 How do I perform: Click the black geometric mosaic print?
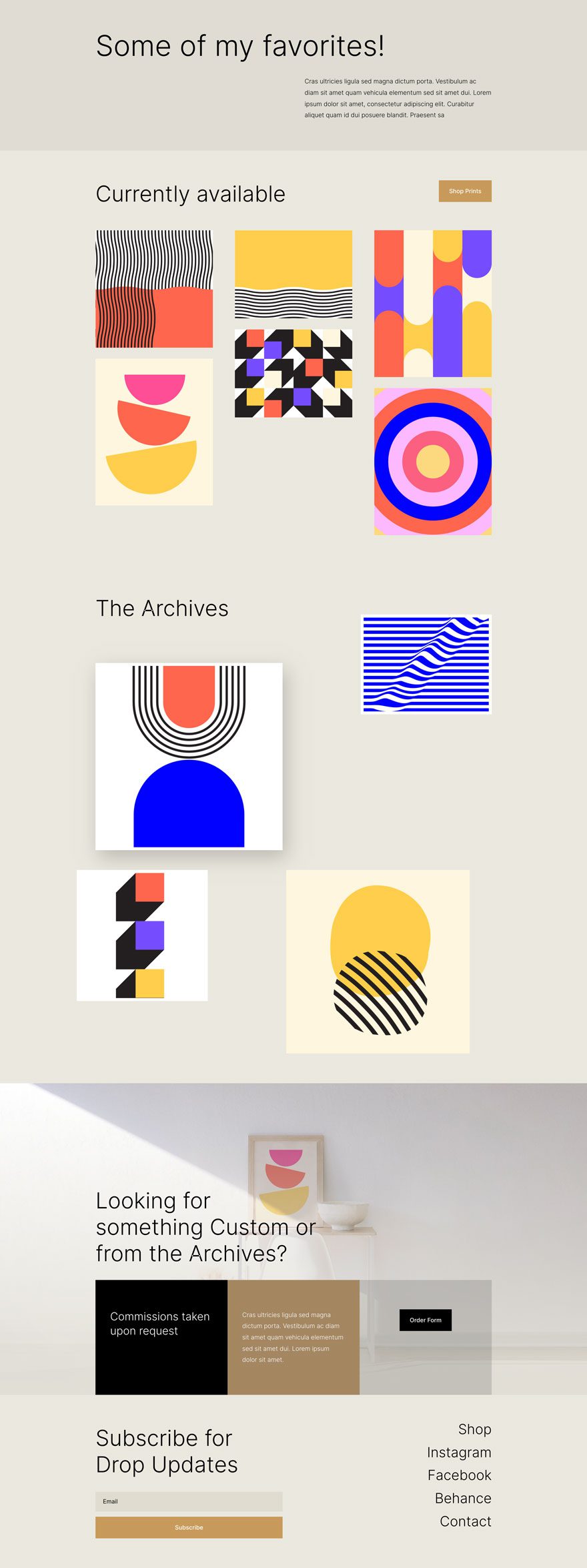[x=293, y=372]
